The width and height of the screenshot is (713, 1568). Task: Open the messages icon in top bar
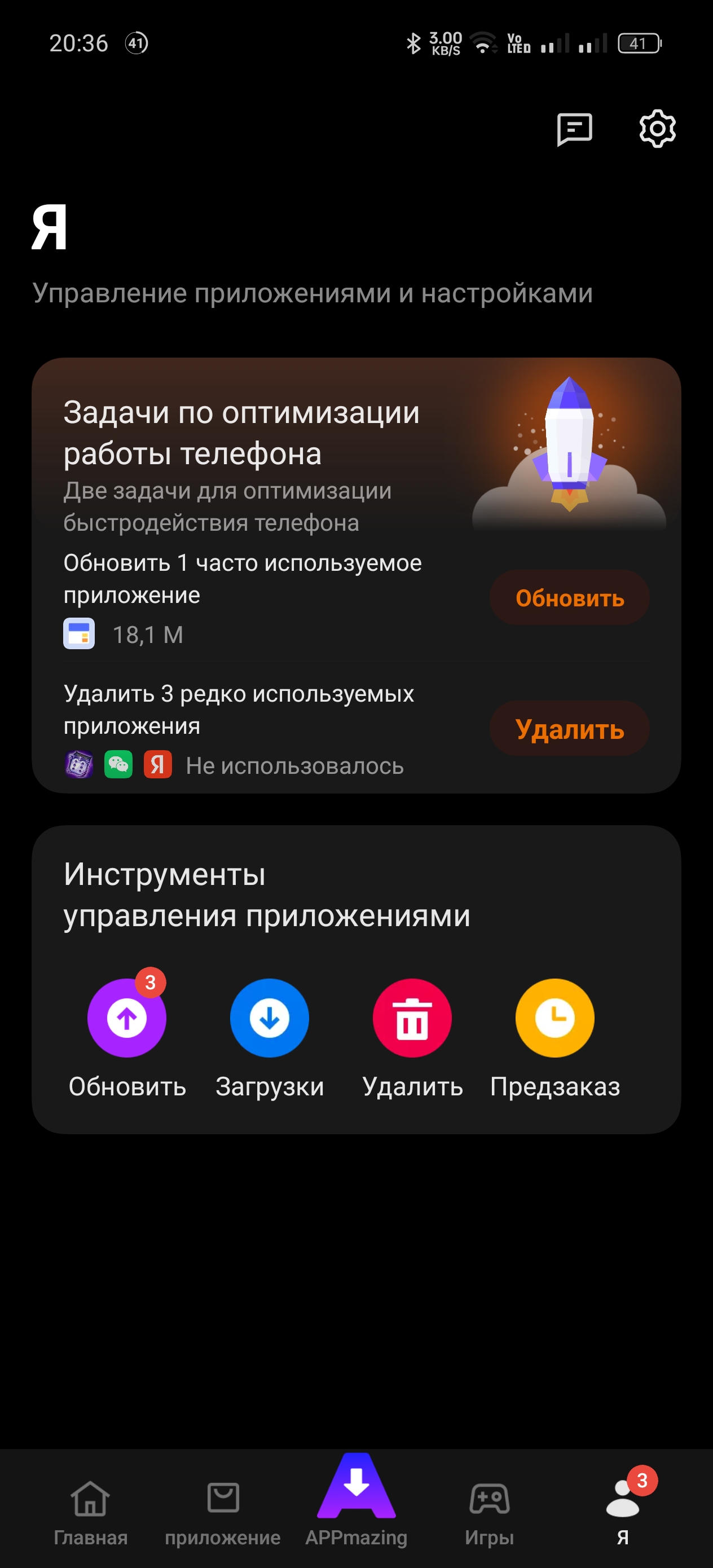[574, 129]
